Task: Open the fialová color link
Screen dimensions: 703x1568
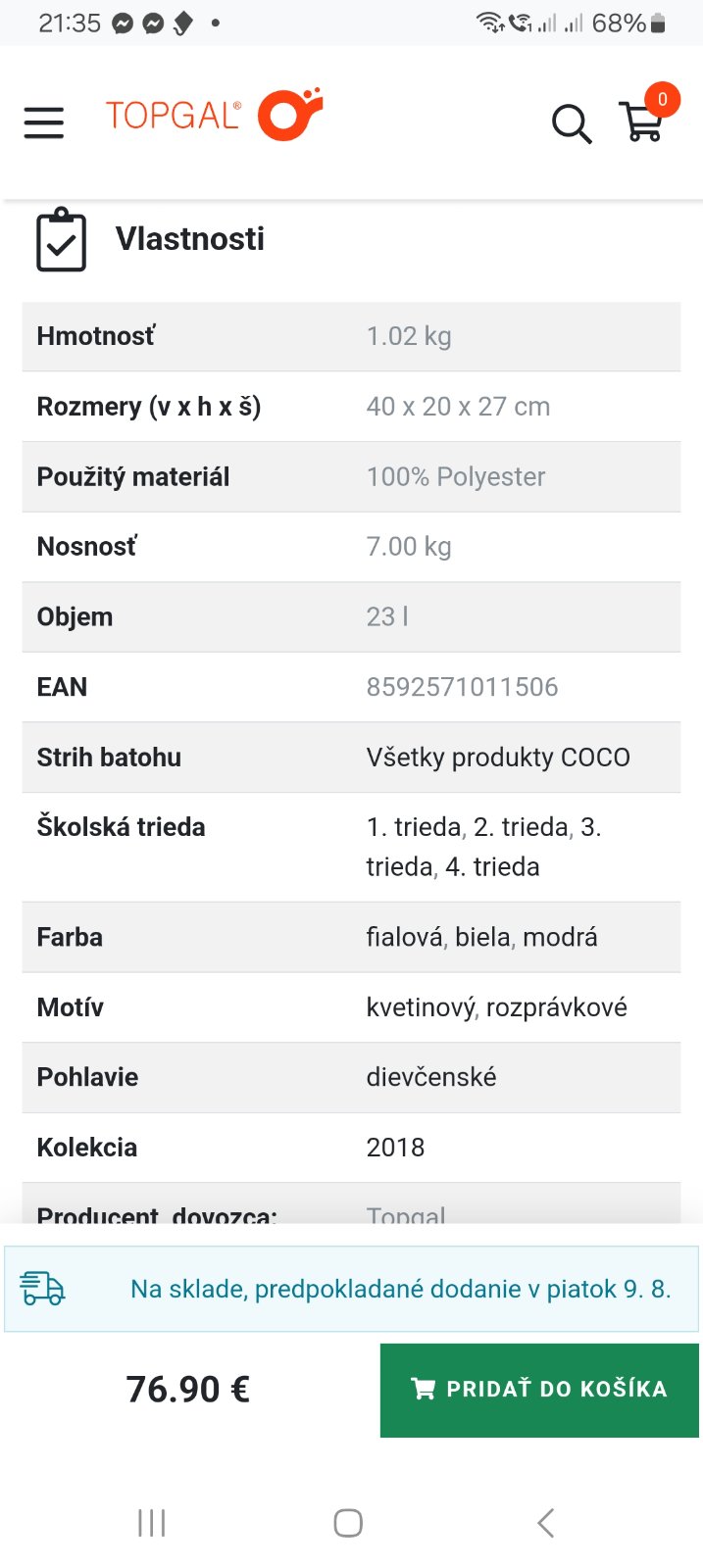Action: (x=405, y=937)
